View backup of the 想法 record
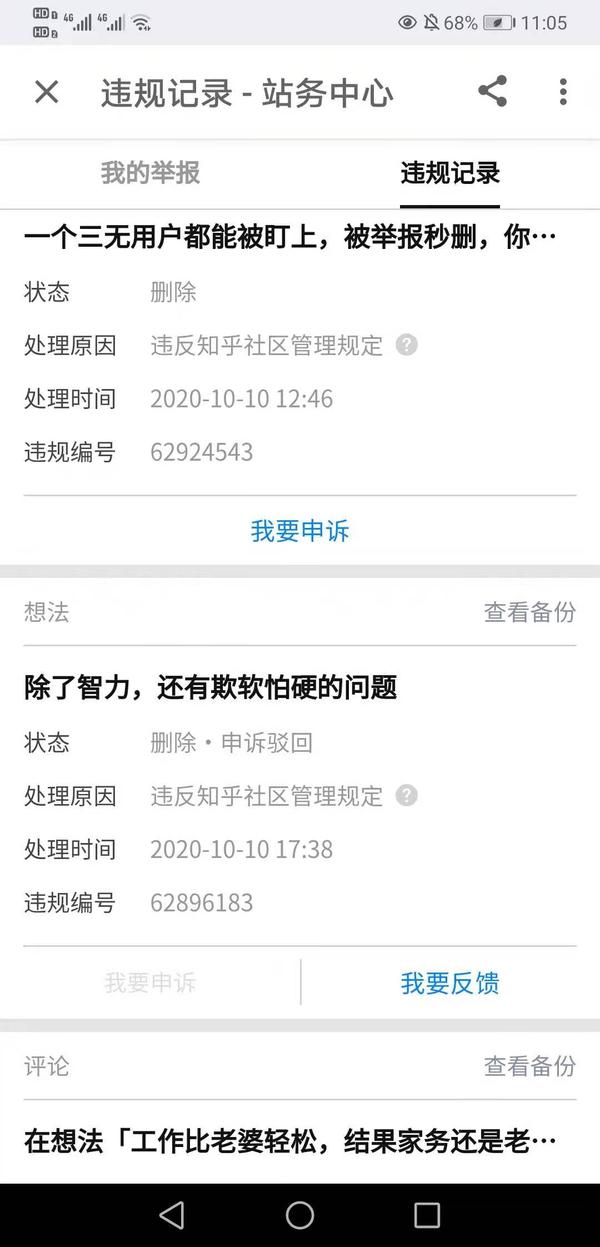Viewport: 600px width, 1247px height. tap(530, 613)
